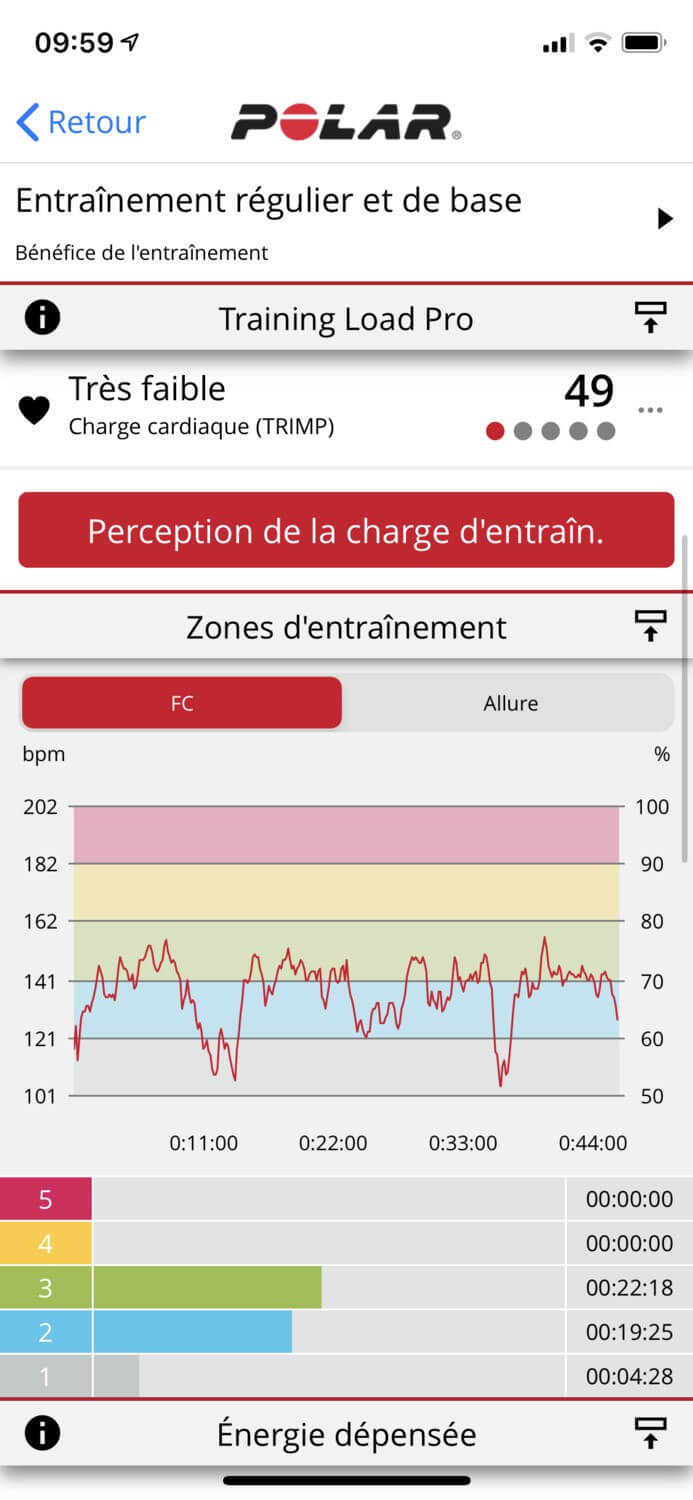Select the FC segment

tap(182, 703)
